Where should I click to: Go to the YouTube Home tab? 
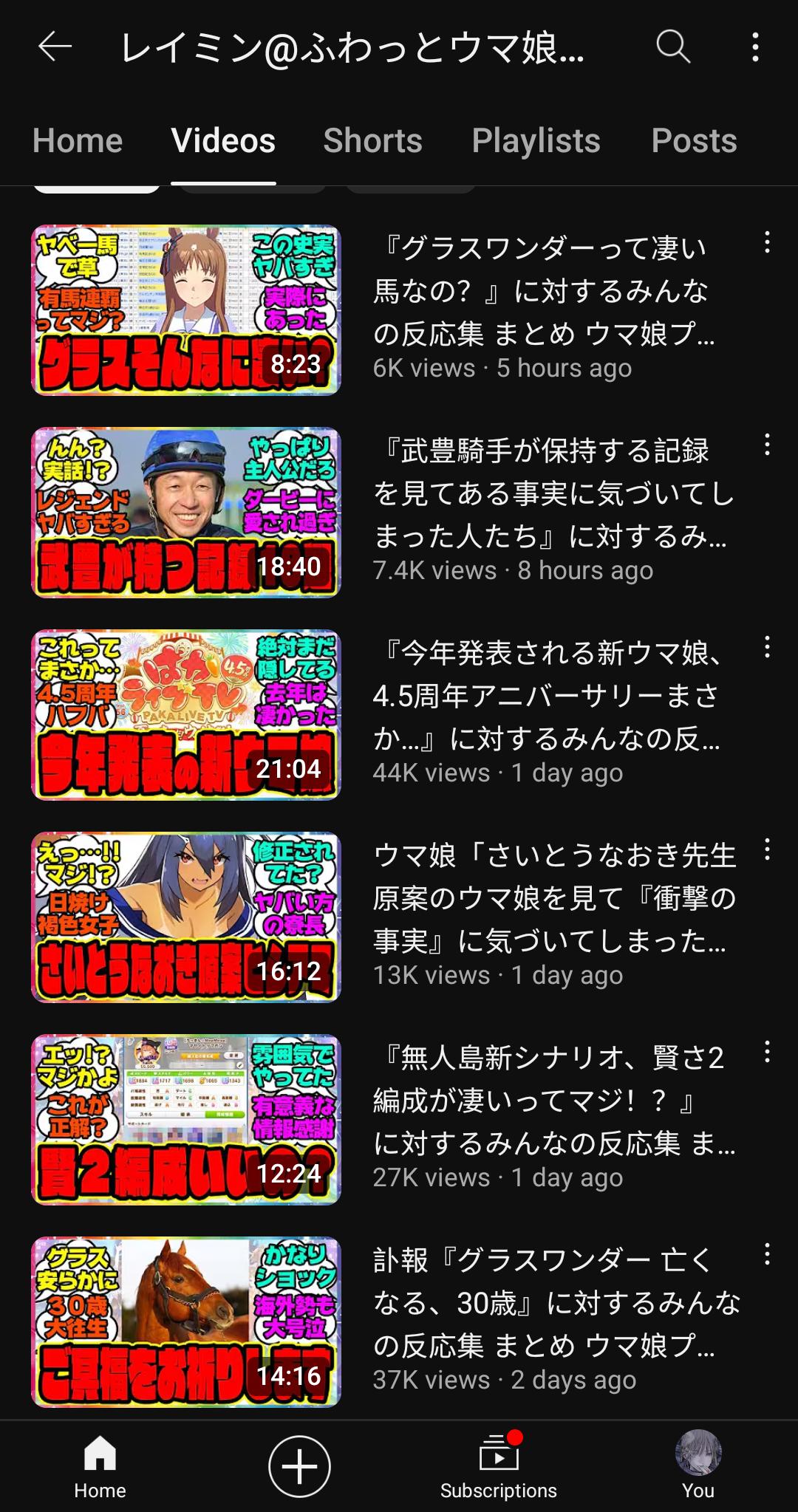click(100, 1467)
